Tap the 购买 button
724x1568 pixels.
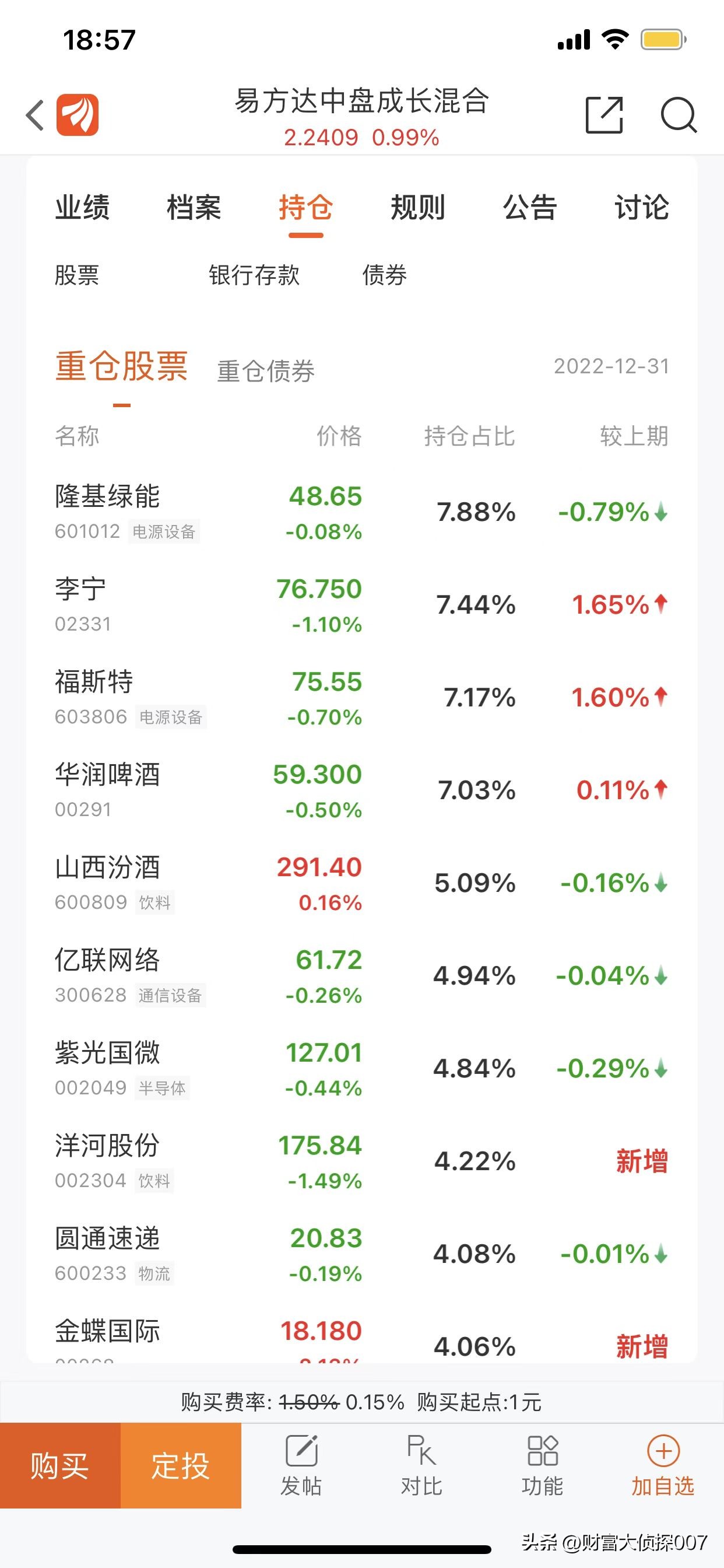[x=59, y=1465]
